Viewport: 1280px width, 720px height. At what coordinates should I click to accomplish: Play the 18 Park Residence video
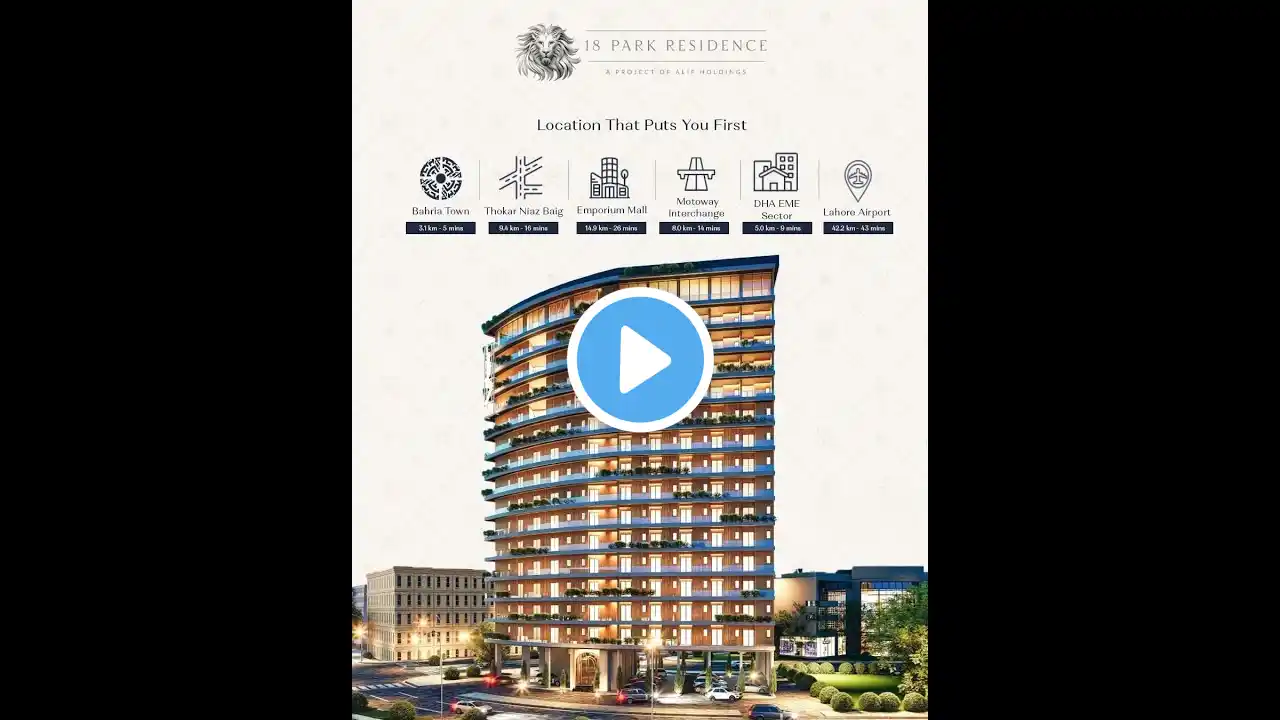coord(640,359)
